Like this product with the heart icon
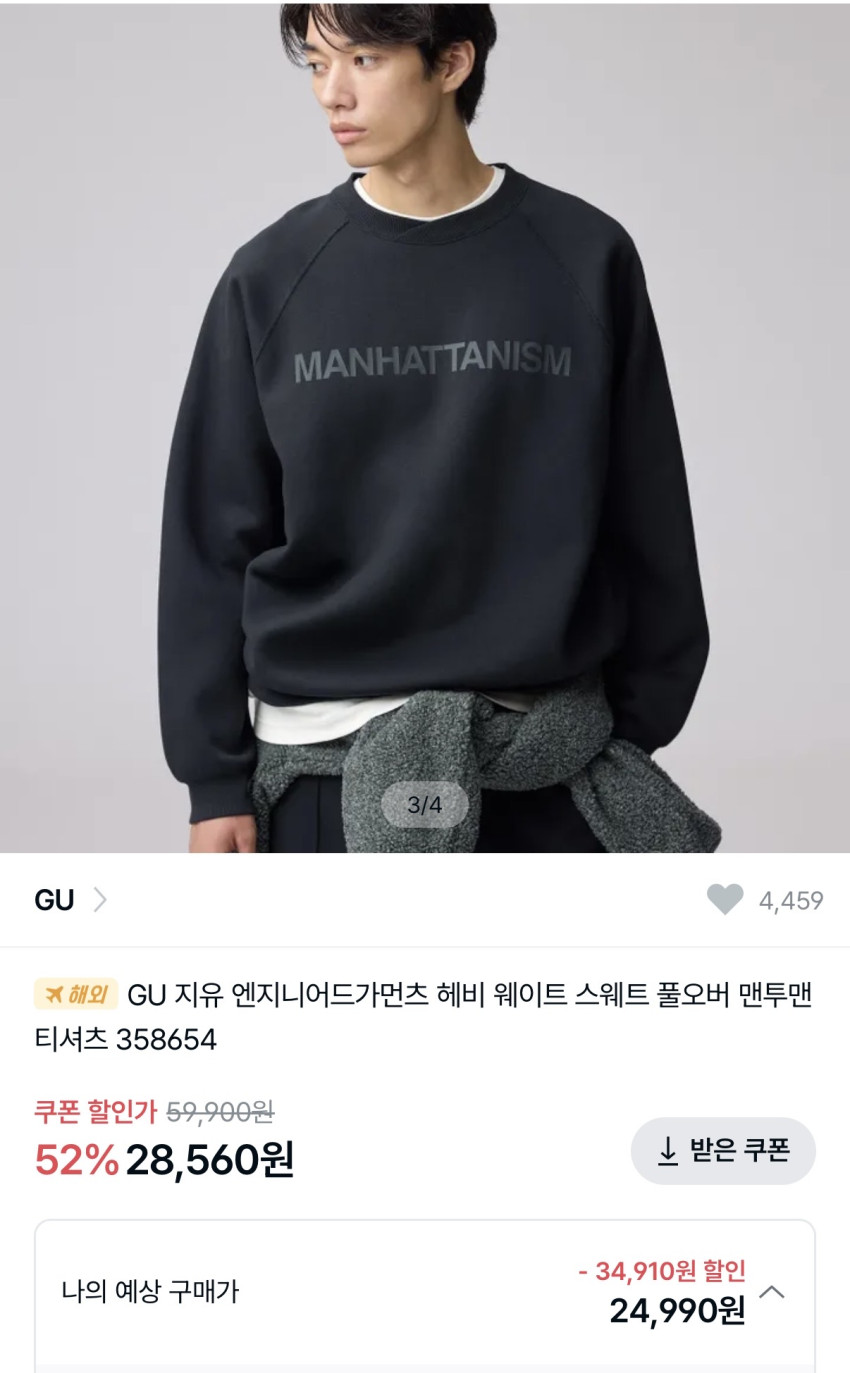 point(725,900)
